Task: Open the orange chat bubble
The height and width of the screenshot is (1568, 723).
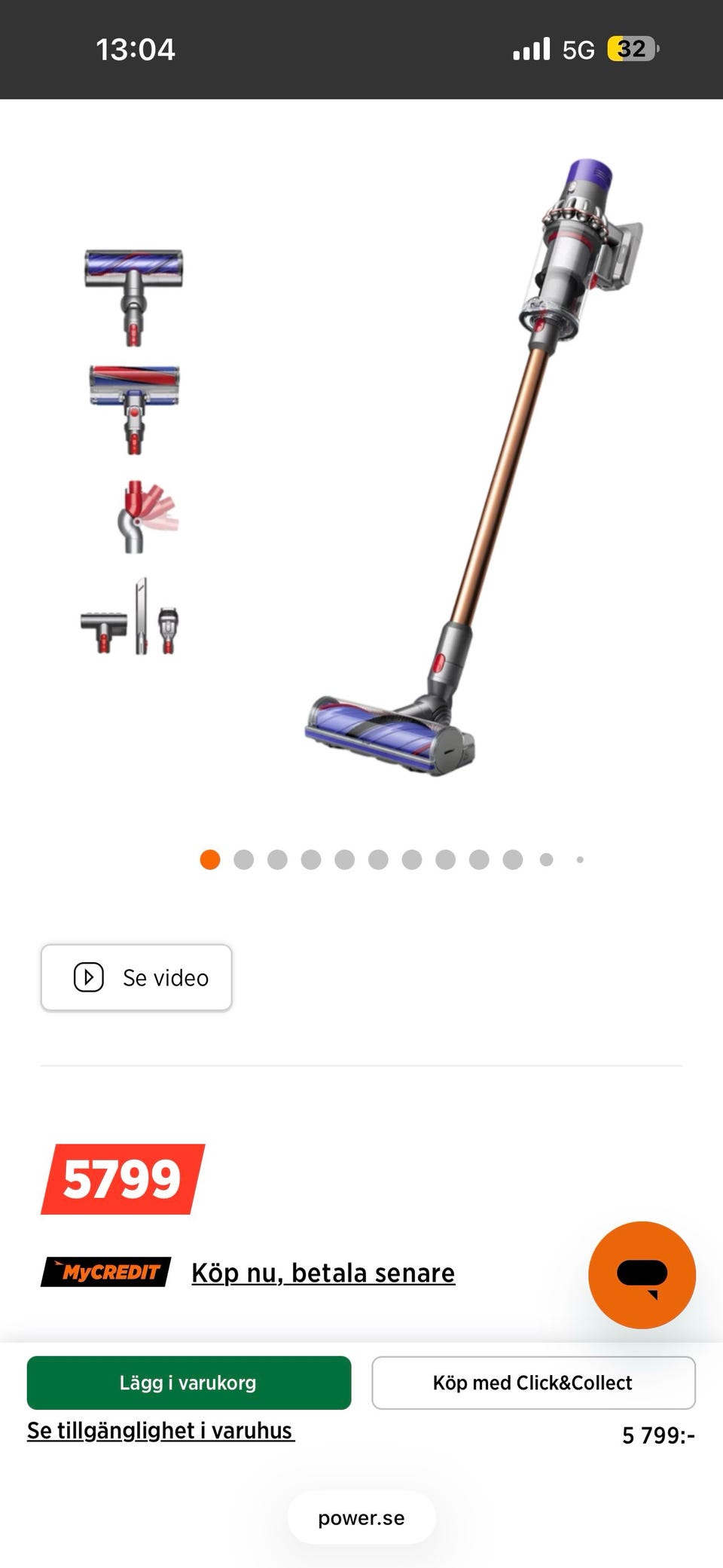Action: [x=642, y=1275]
